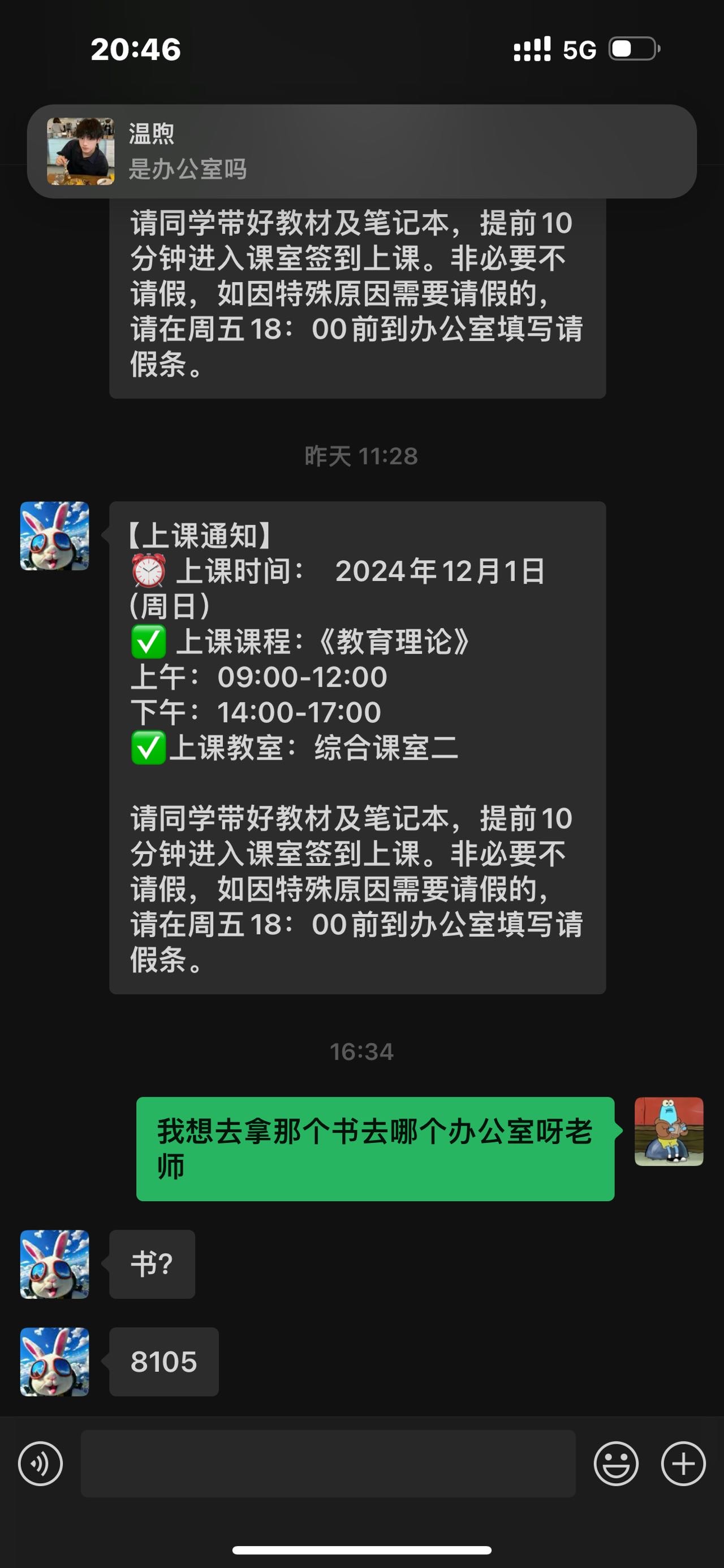Switch to voice message input

point(40,1463)
